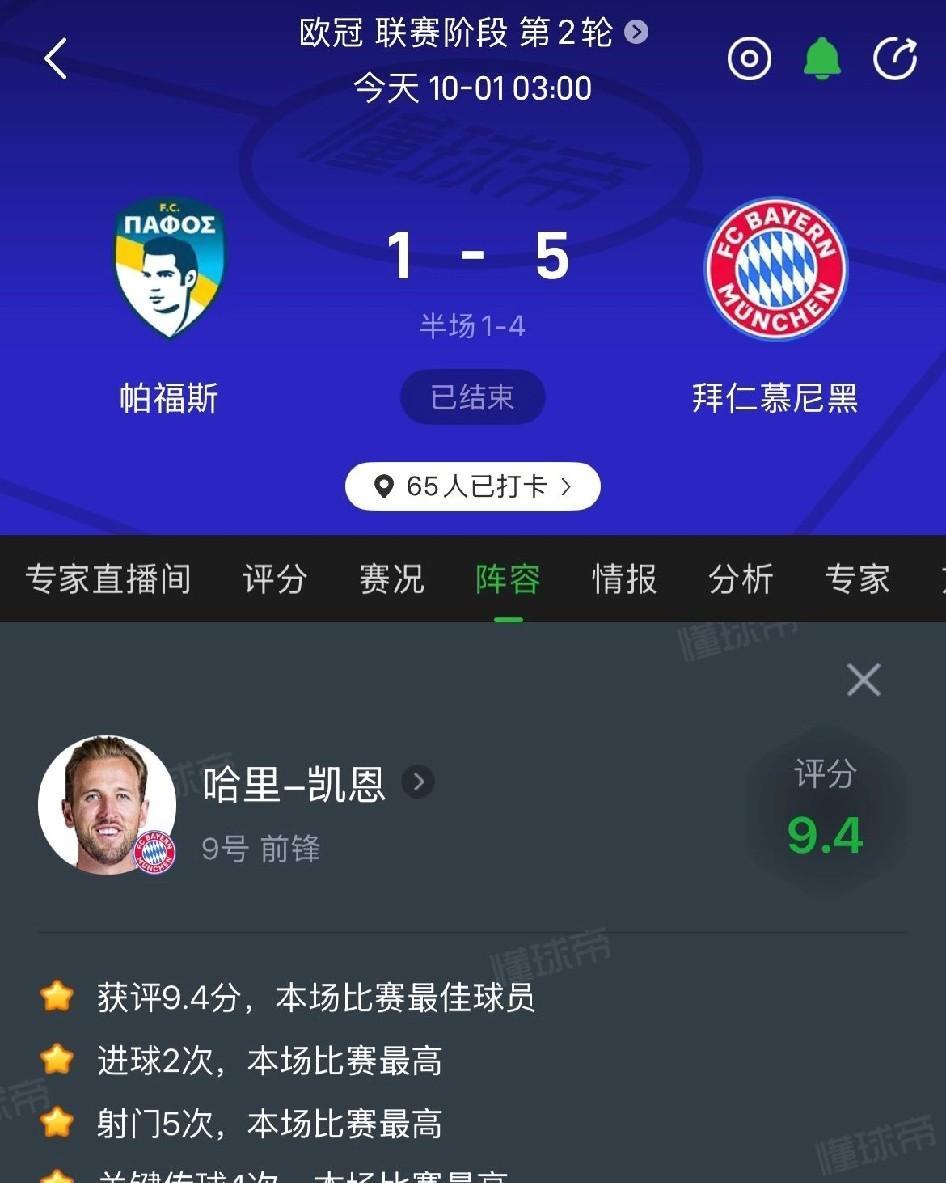Switch to the 评分 tab
The width and height of the screenshot is (946, 1183).
(x=274, y=579)
